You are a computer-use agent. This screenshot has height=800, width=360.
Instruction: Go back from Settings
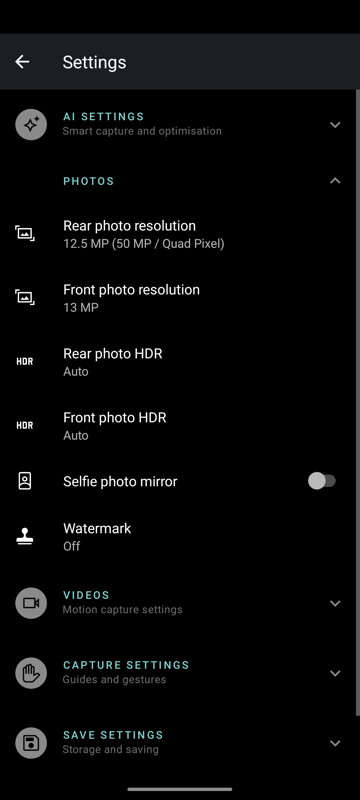click(x=22, y=62)
